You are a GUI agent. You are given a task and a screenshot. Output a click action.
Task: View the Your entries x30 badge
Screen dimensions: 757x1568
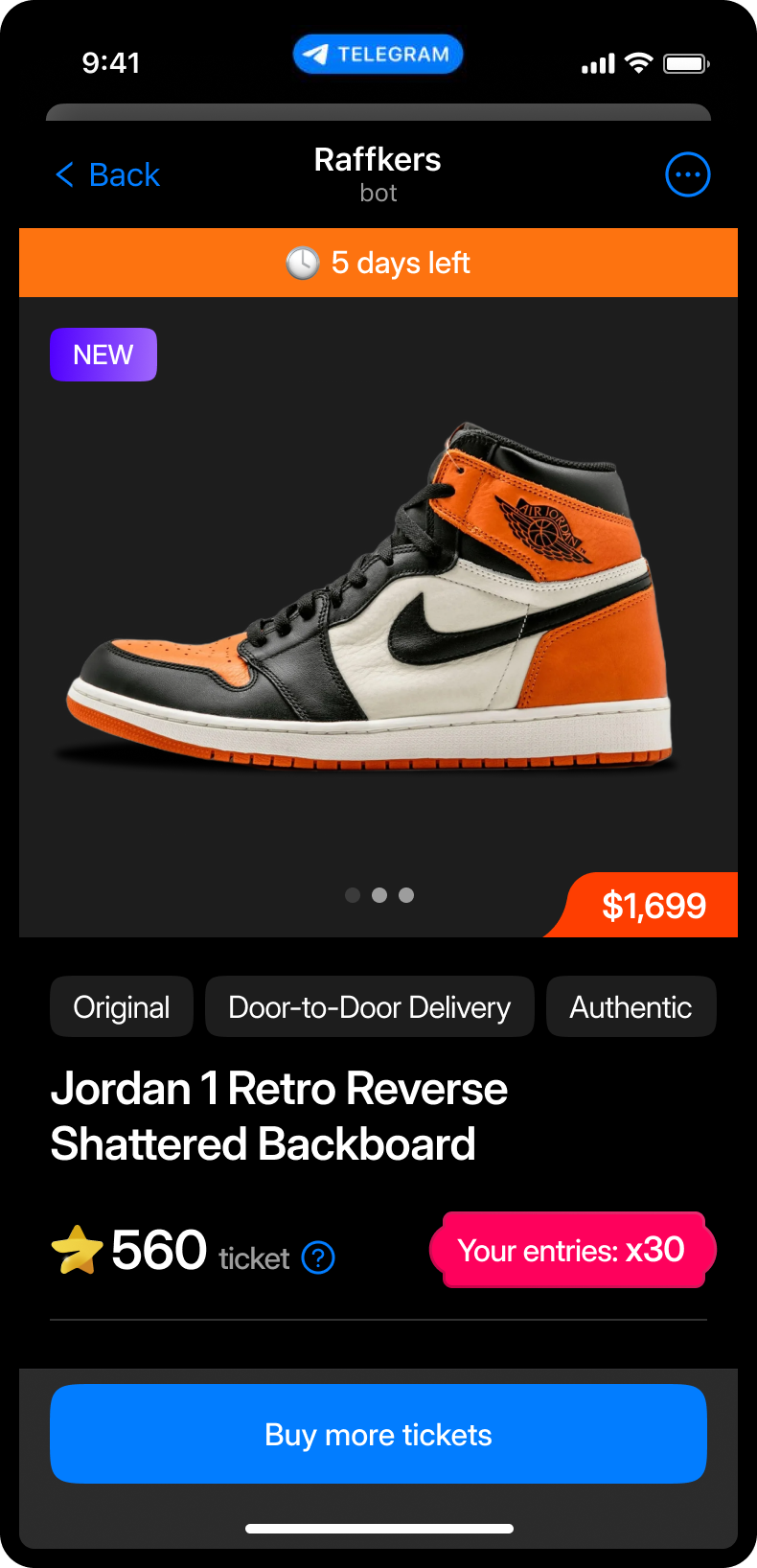pyautogui.click(x=572, y=1250)
